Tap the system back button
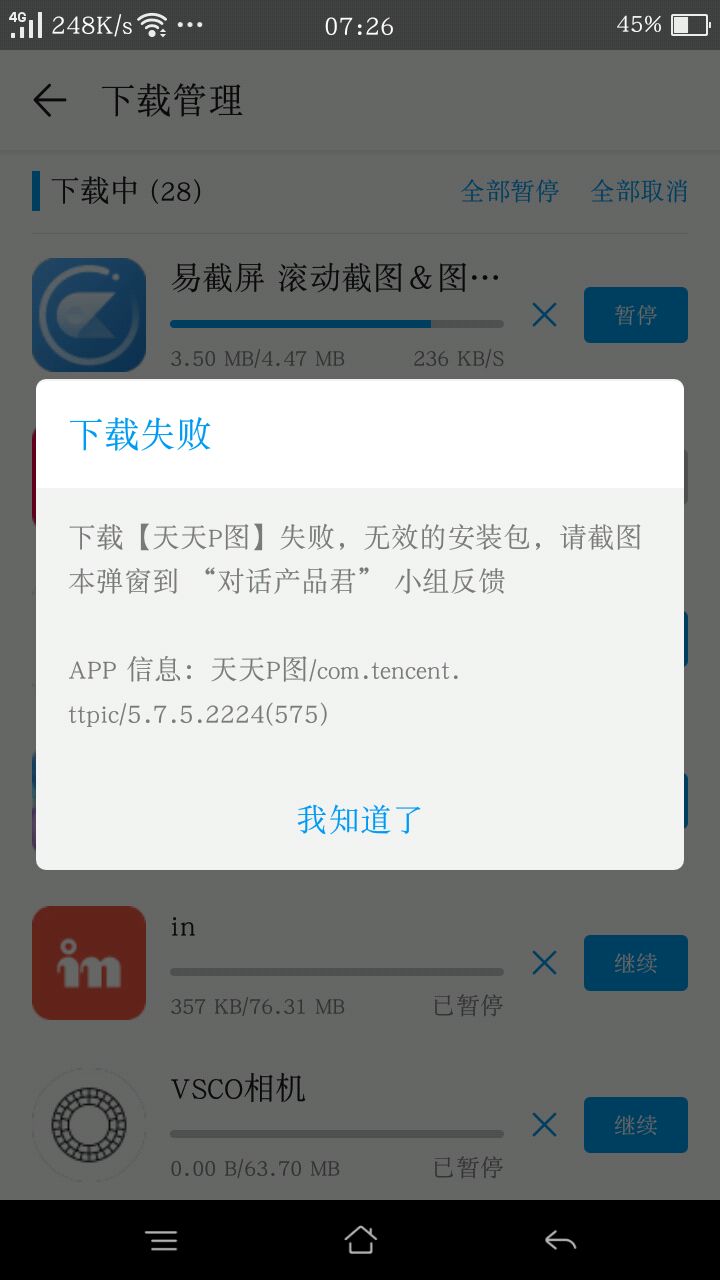 click(x=560, y=1241)
